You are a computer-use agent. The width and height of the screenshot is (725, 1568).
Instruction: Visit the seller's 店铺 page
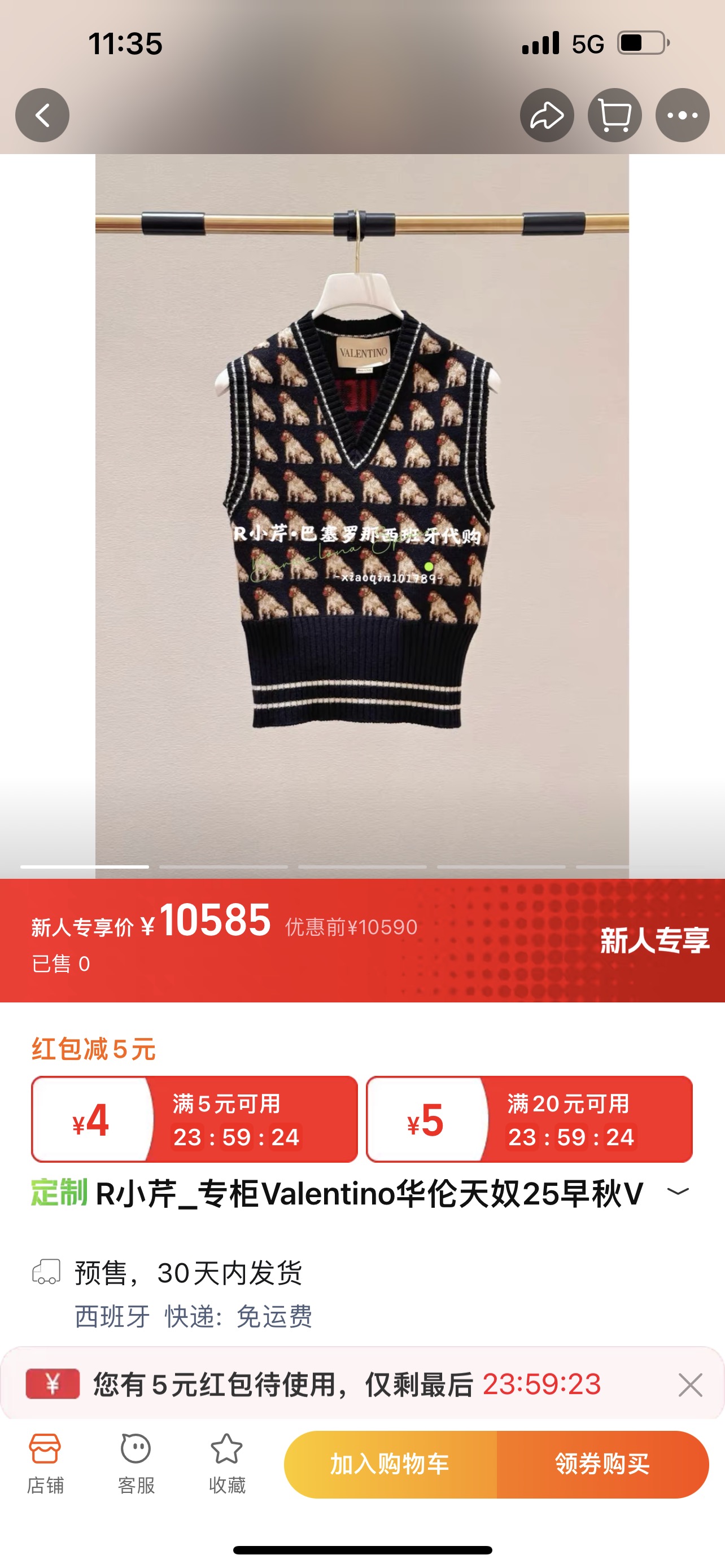coord(45,1462)
